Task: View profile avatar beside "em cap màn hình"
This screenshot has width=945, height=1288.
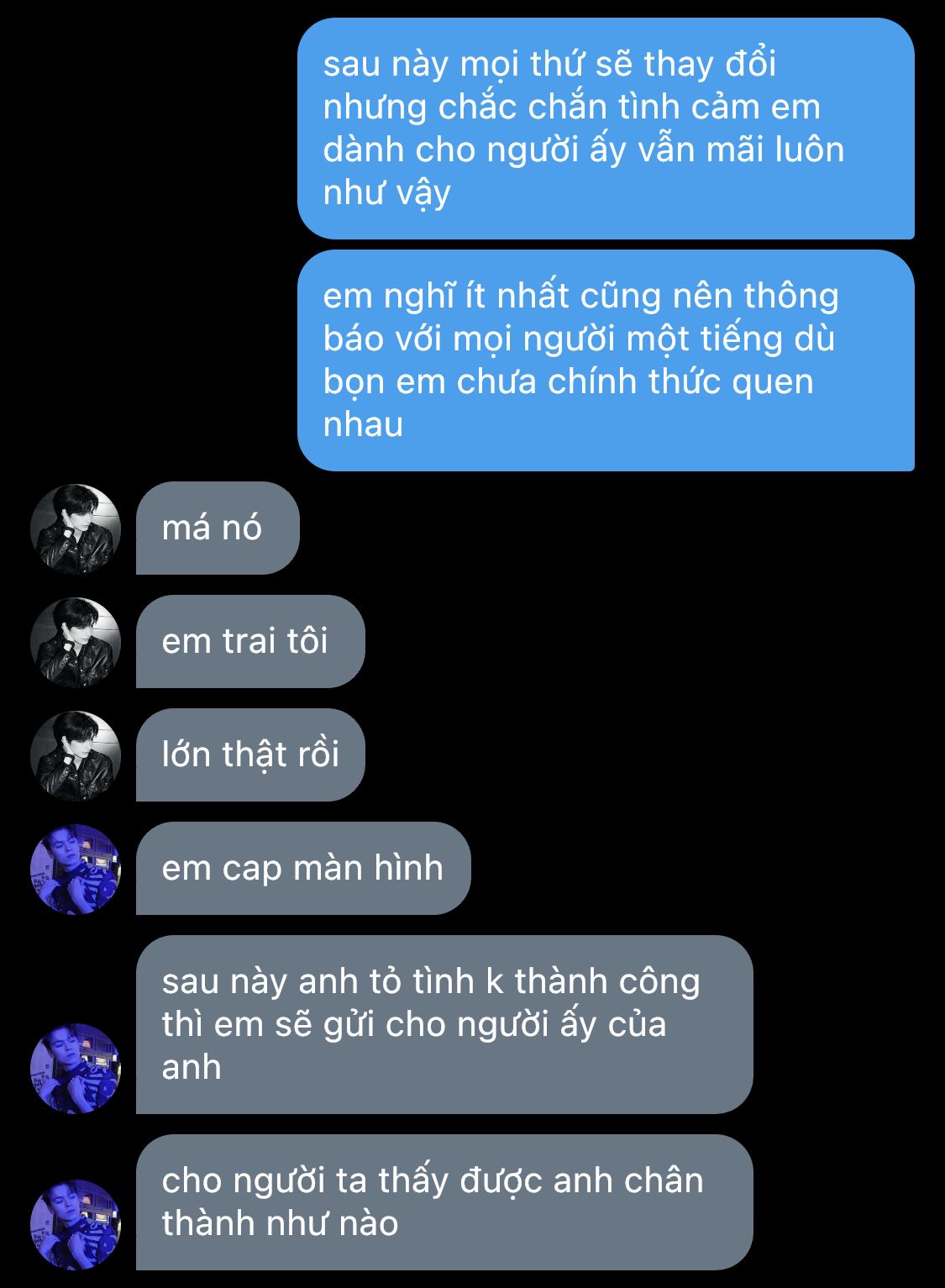Action: coord(76,870)
